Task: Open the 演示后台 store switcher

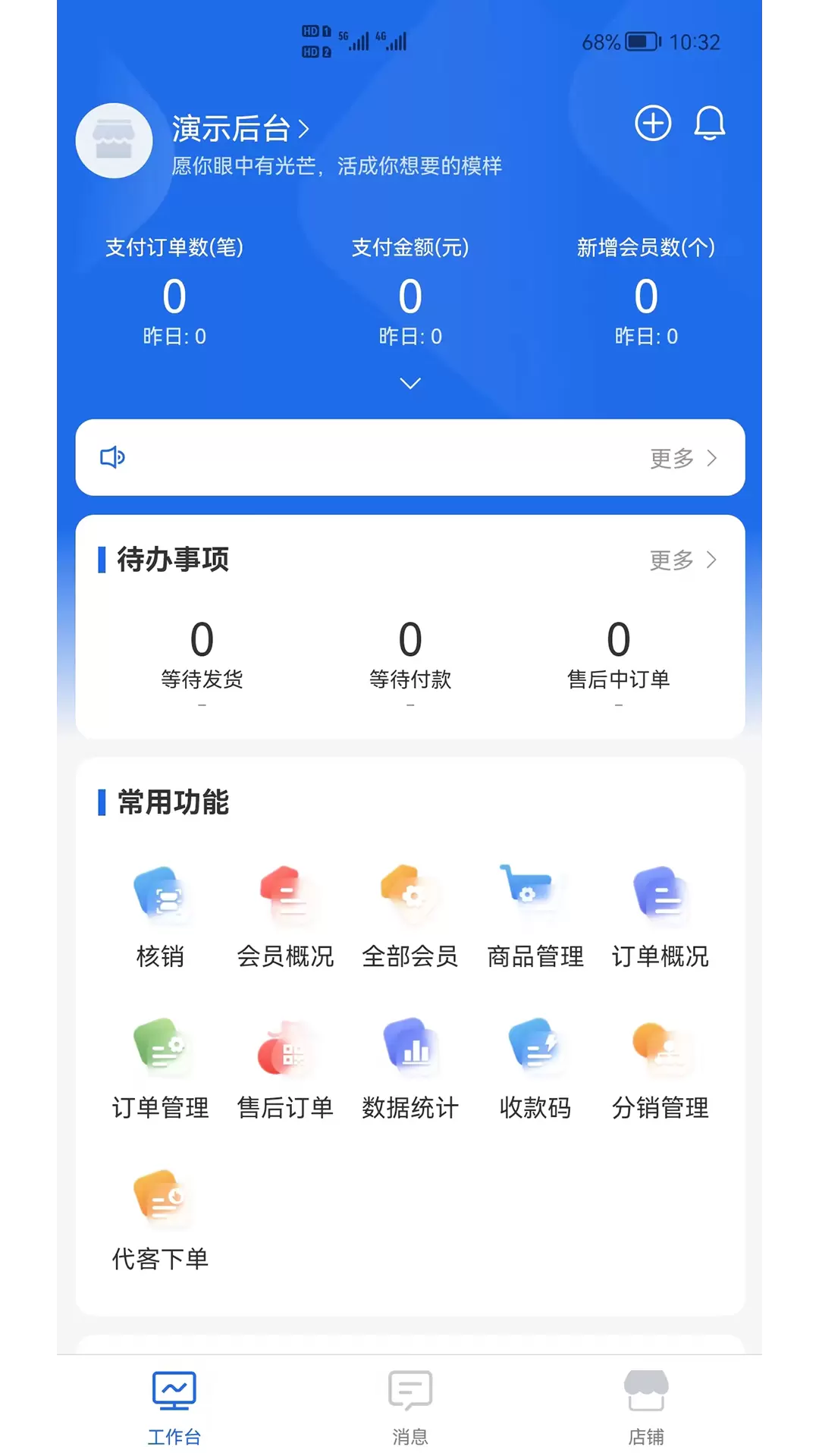Action: pyautogui.click(x=240, y=129)
